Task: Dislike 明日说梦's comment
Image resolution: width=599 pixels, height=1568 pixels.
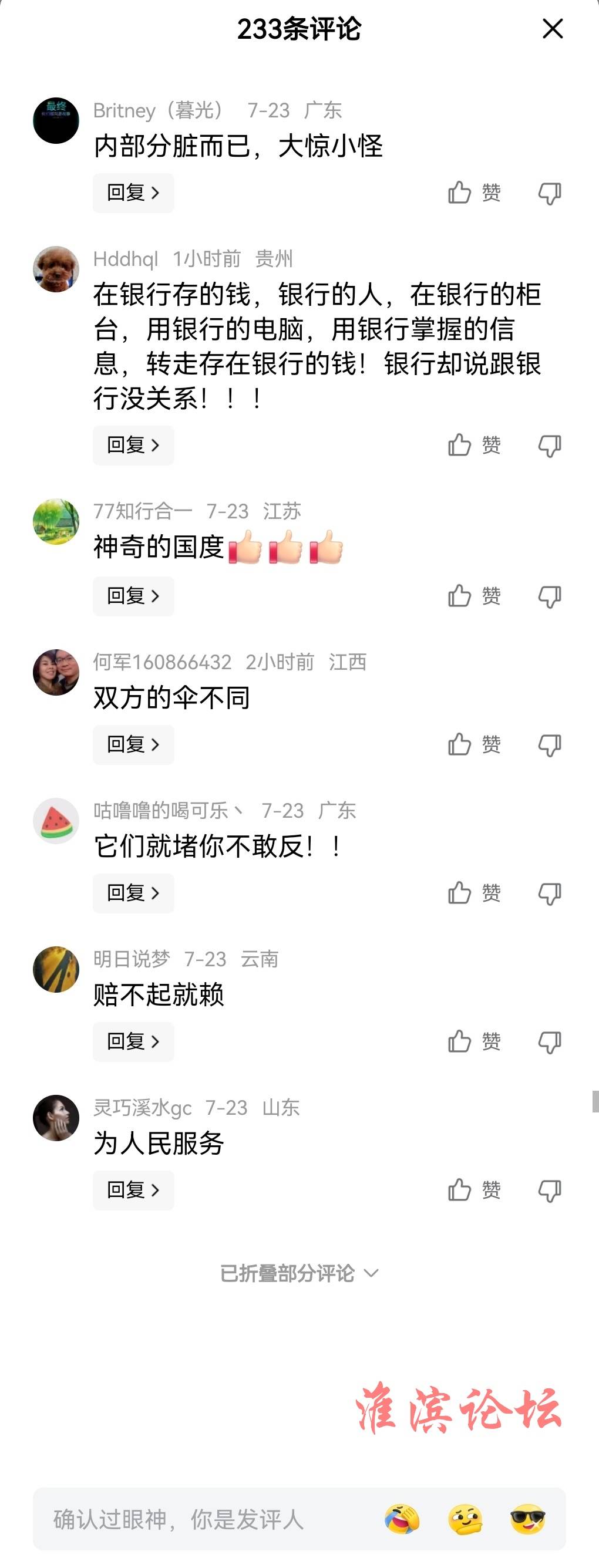Action: coord(549,1041)
